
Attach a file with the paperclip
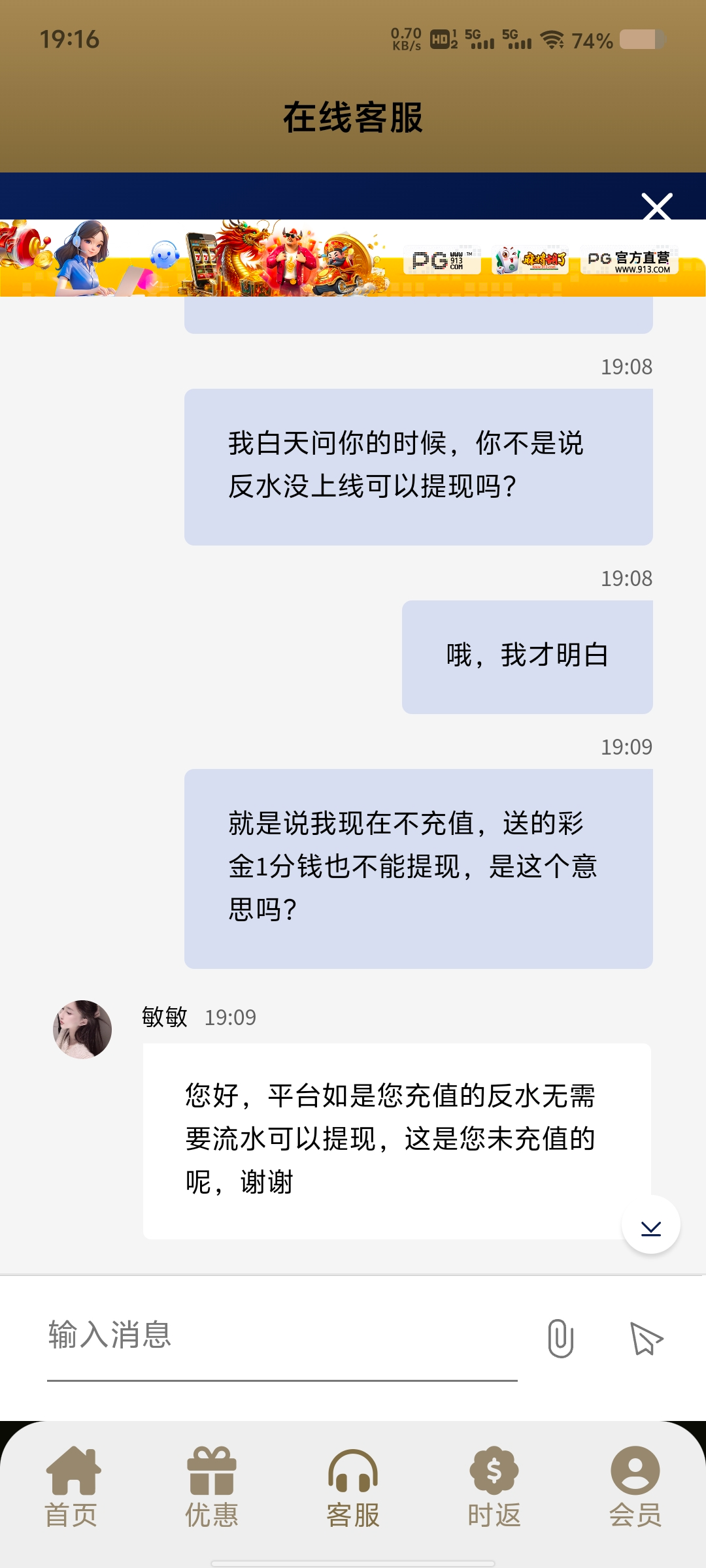click(x=560, y=1338)
